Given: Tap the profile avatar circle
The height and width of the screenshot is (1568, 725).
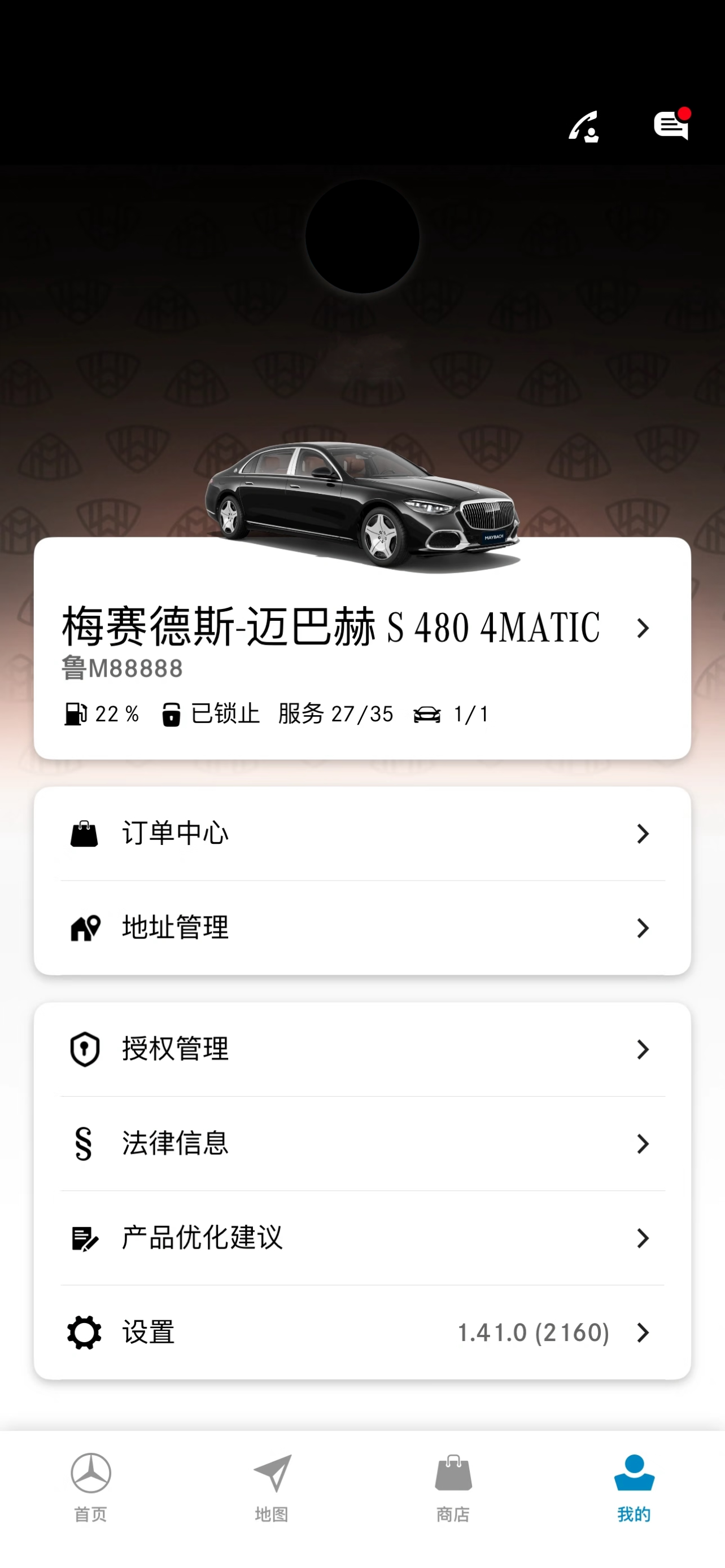Looking at the screenshot, I should coord(362,236).
